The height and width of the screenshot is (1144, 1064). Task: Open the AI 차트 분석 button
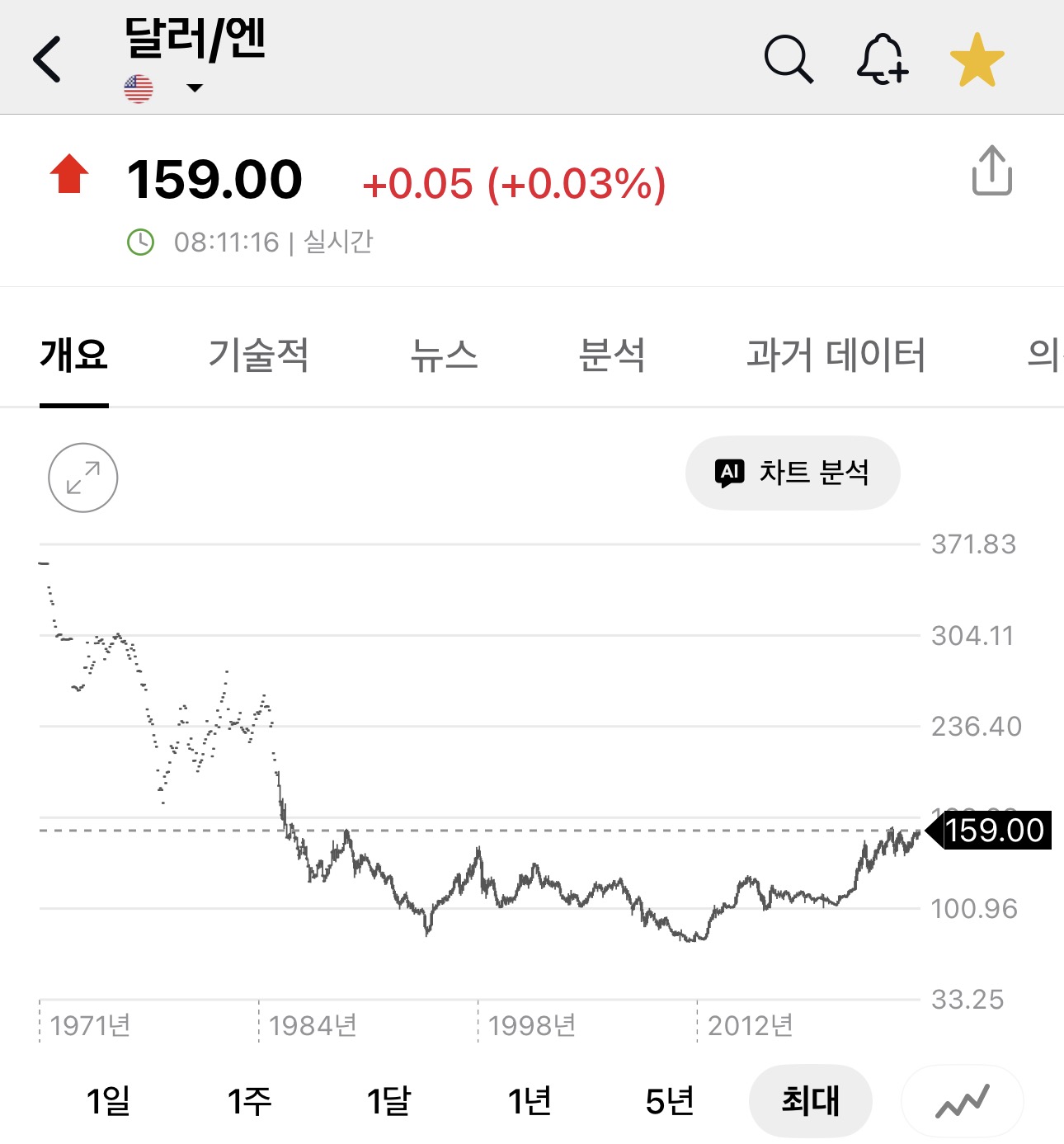tap(793, 473)
